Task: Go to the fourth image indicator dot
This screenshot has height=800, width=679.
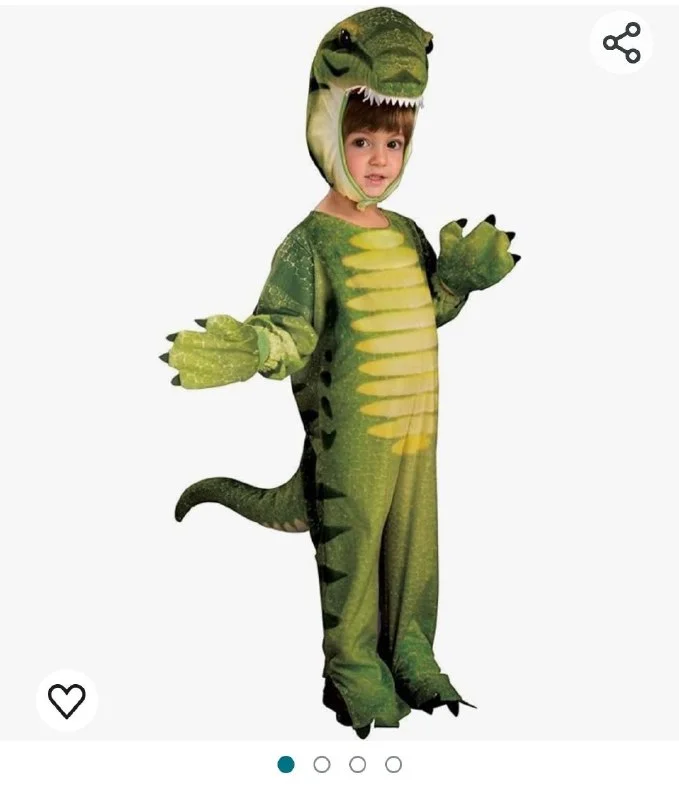Action: pyautogui.click(x=394, y=764)
